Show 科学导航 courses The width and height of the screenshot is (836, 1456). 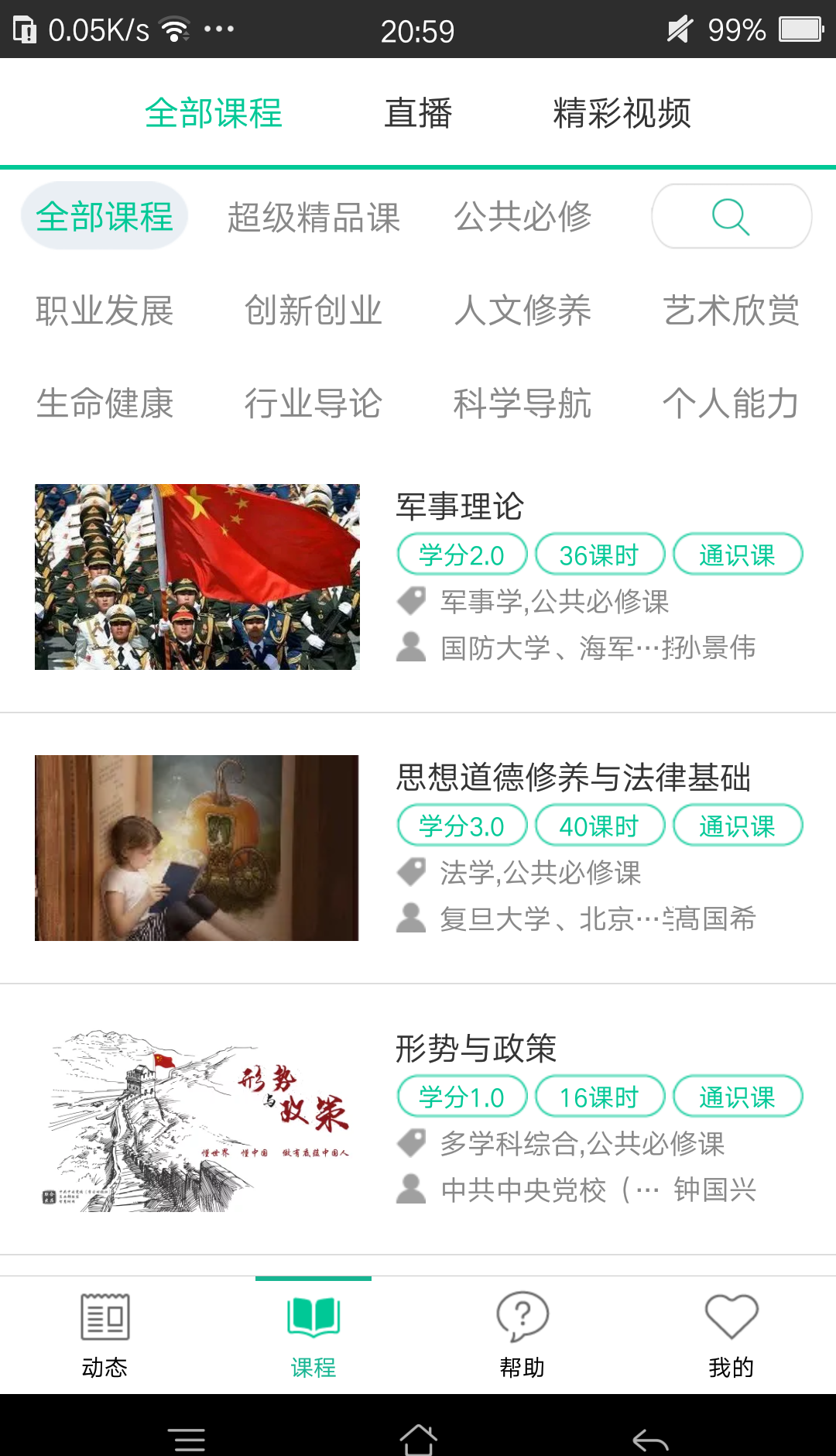[522, 403]
